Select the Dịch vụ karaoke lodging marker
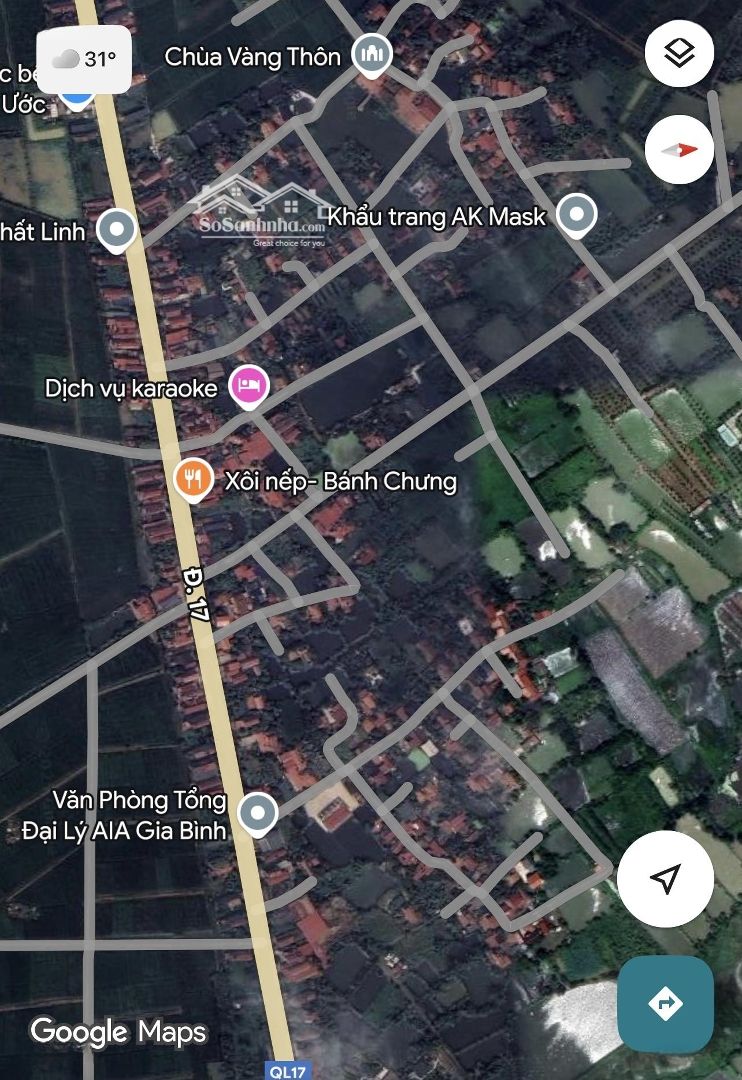 pyautogui.click(x=249, y=386)
